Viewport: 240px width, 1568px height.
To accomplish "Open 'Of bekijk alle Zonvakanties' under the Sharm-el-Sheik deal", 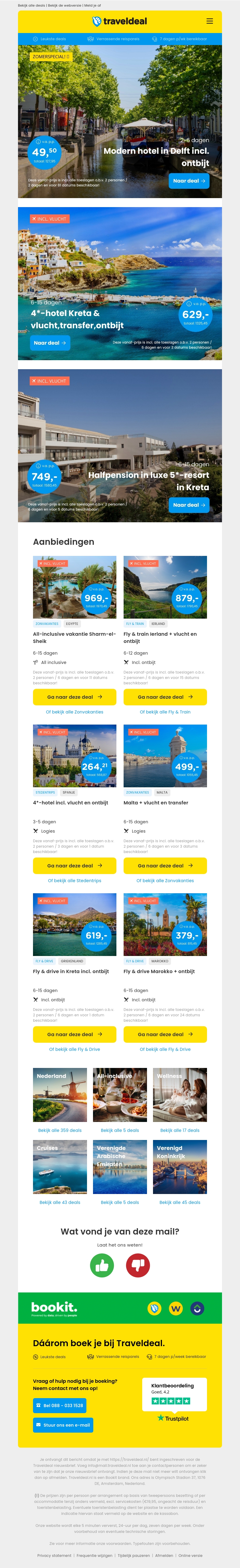I will [74, 712].
